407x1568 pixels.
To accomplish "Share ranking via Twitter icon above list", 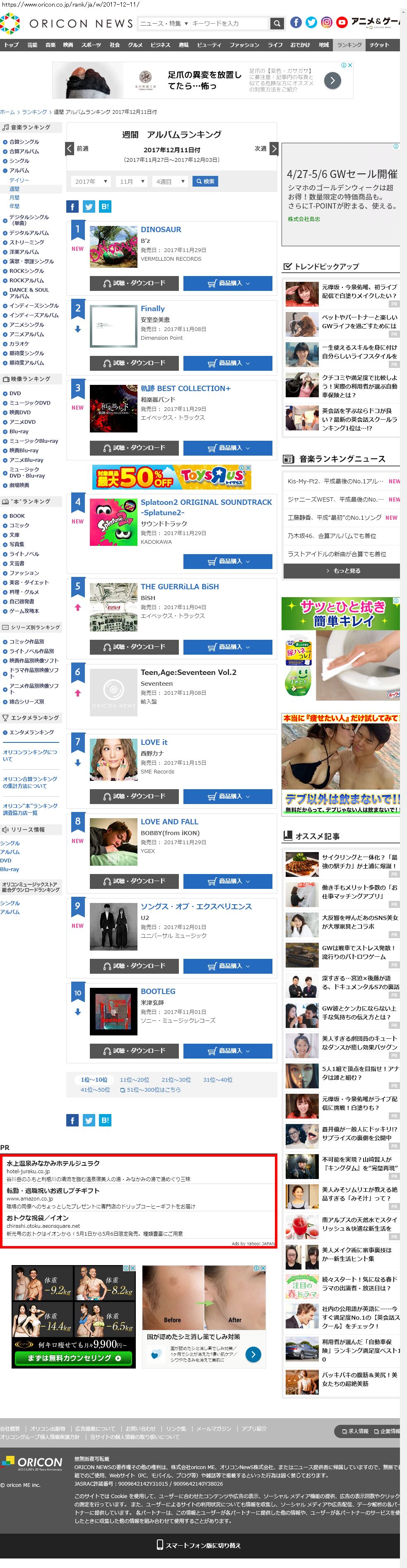I will (89, 207).
